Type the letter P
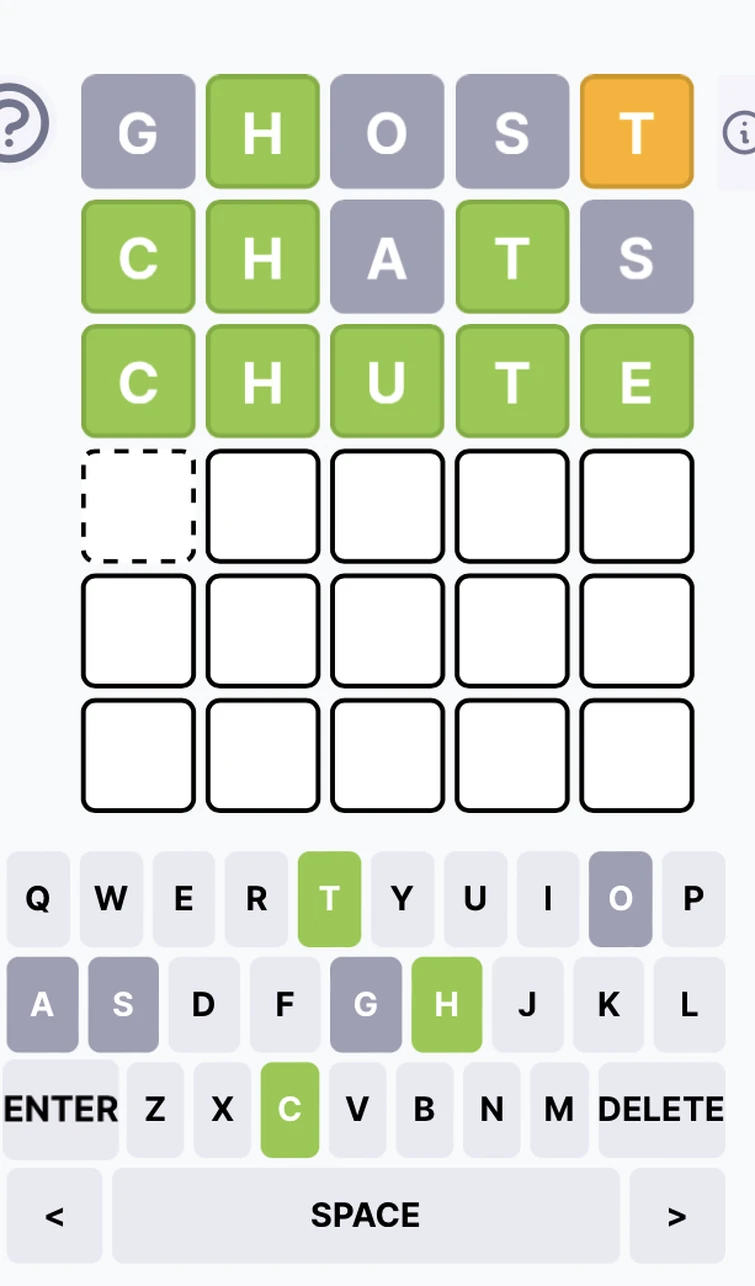 (693, 899)
